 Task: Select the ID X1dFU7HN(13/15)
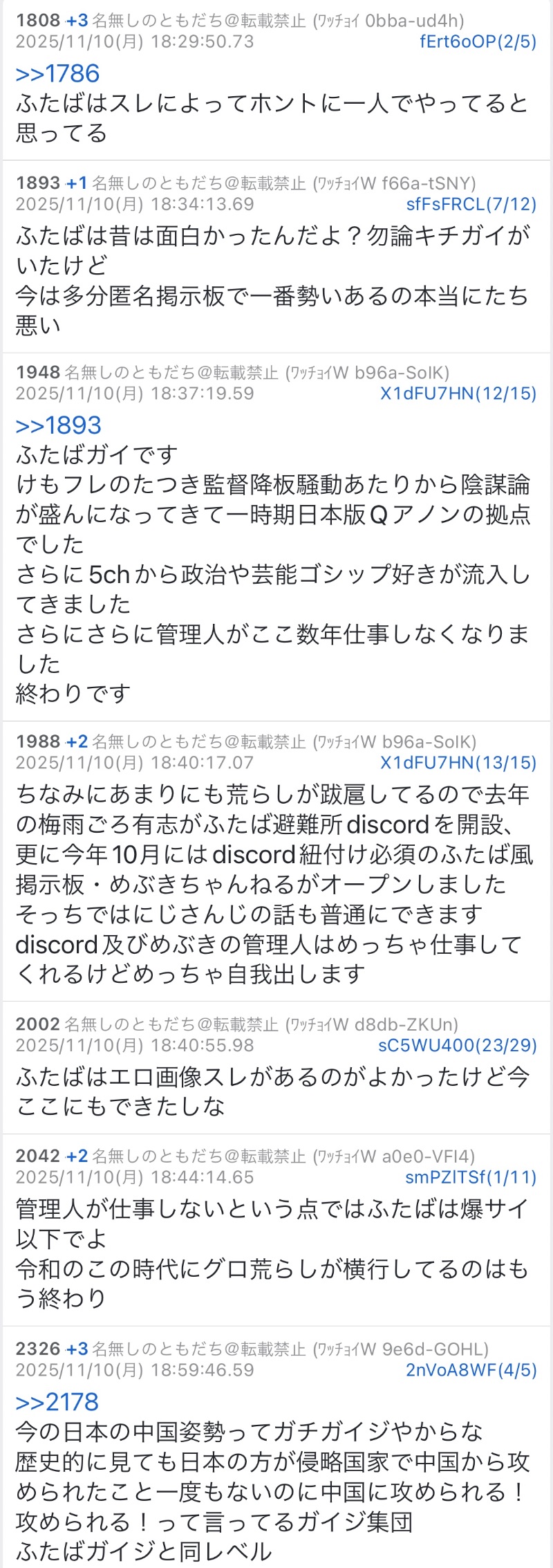(x=458, y=763)
